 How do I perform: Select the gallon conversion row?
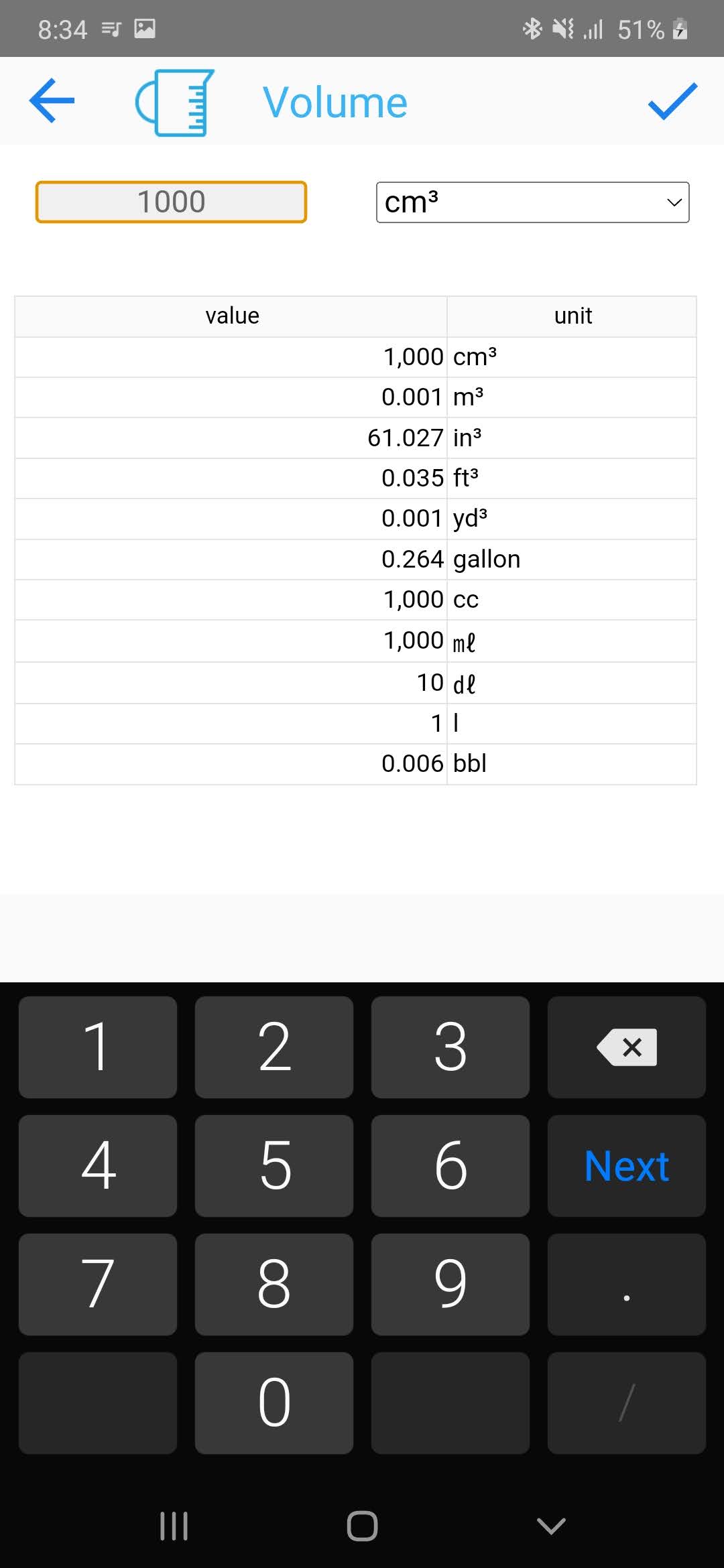362,558
